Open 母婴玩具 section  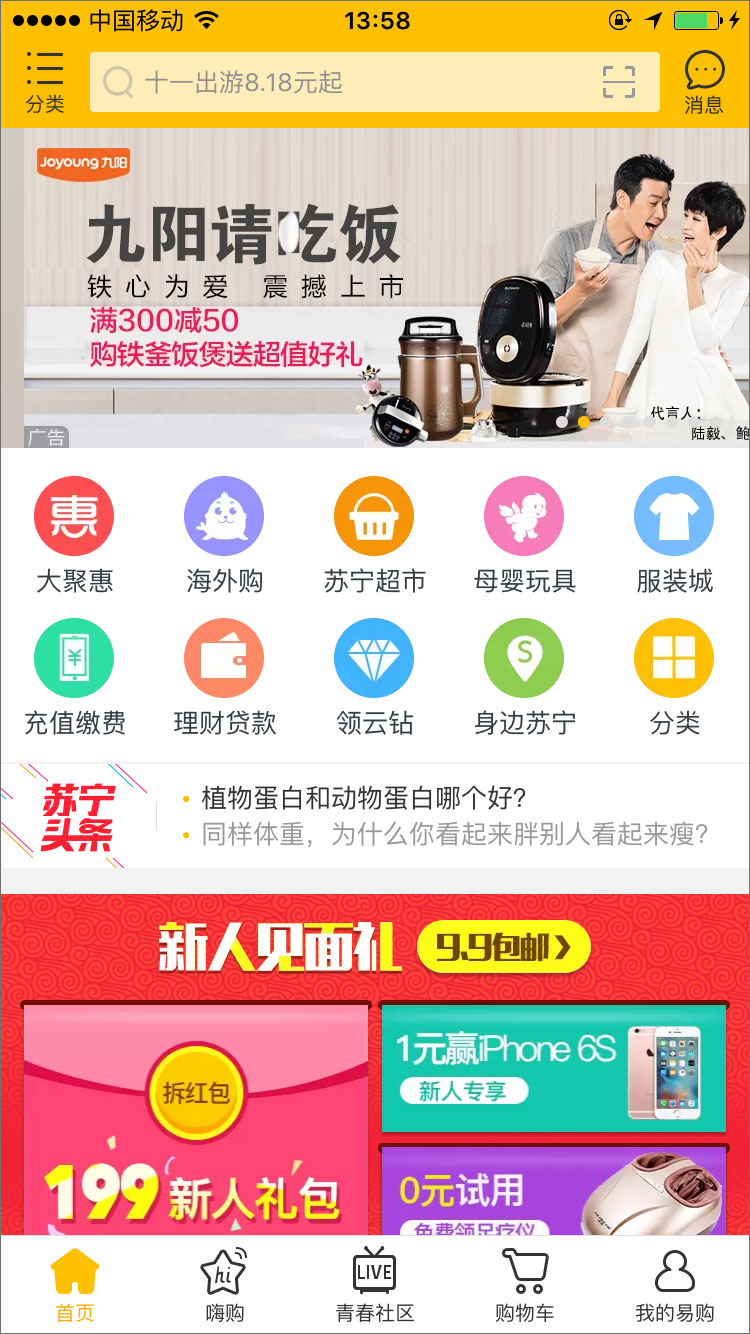(524, 535)
